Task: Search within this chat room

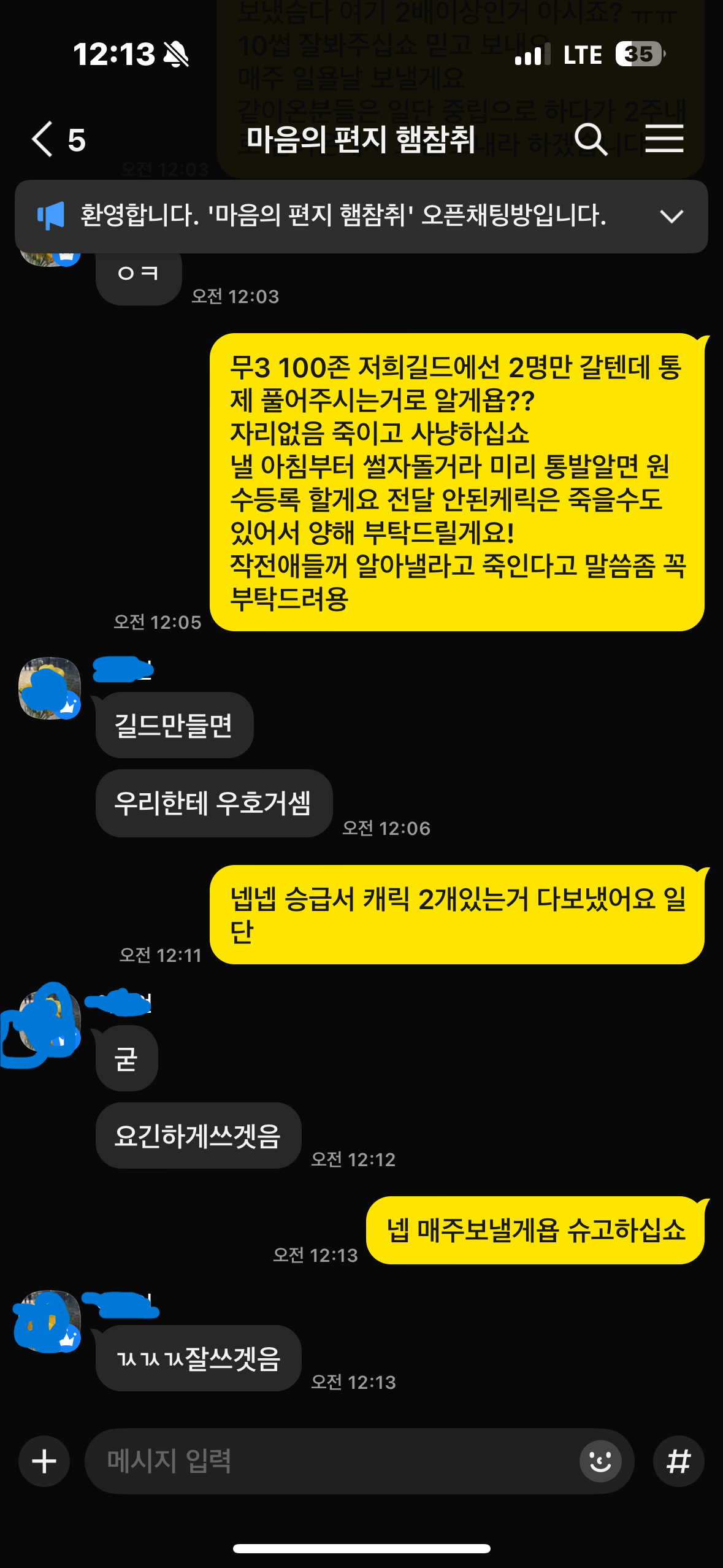Action: pyautogui.click(x=591, y=139)
